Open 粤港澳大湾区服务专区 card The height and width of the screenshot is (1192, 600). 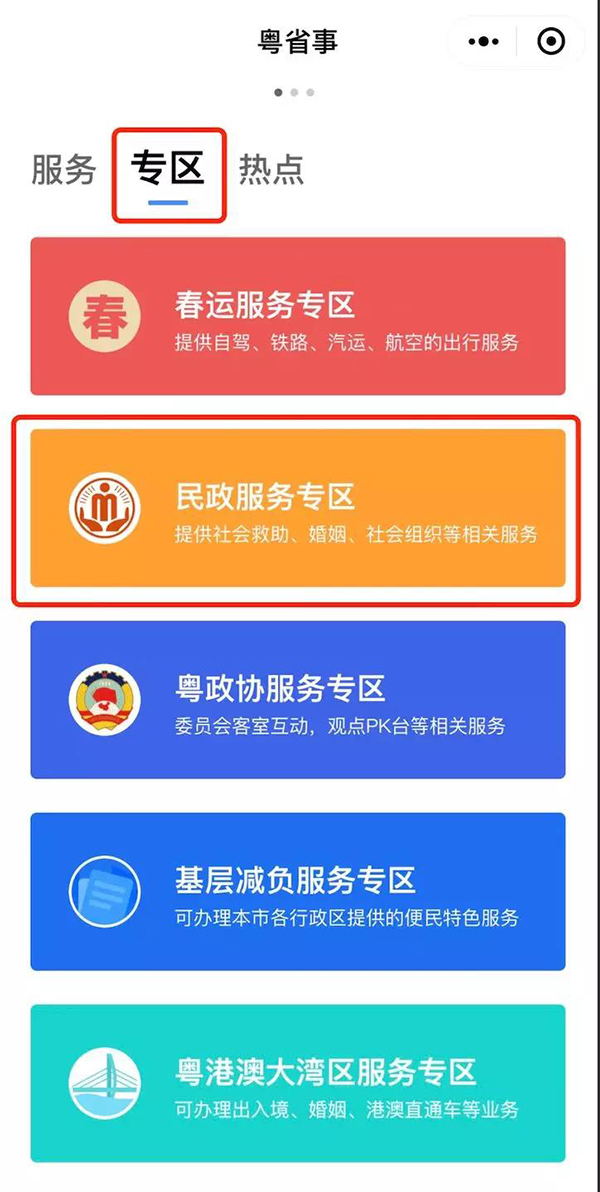click(x=298, y=1083)
